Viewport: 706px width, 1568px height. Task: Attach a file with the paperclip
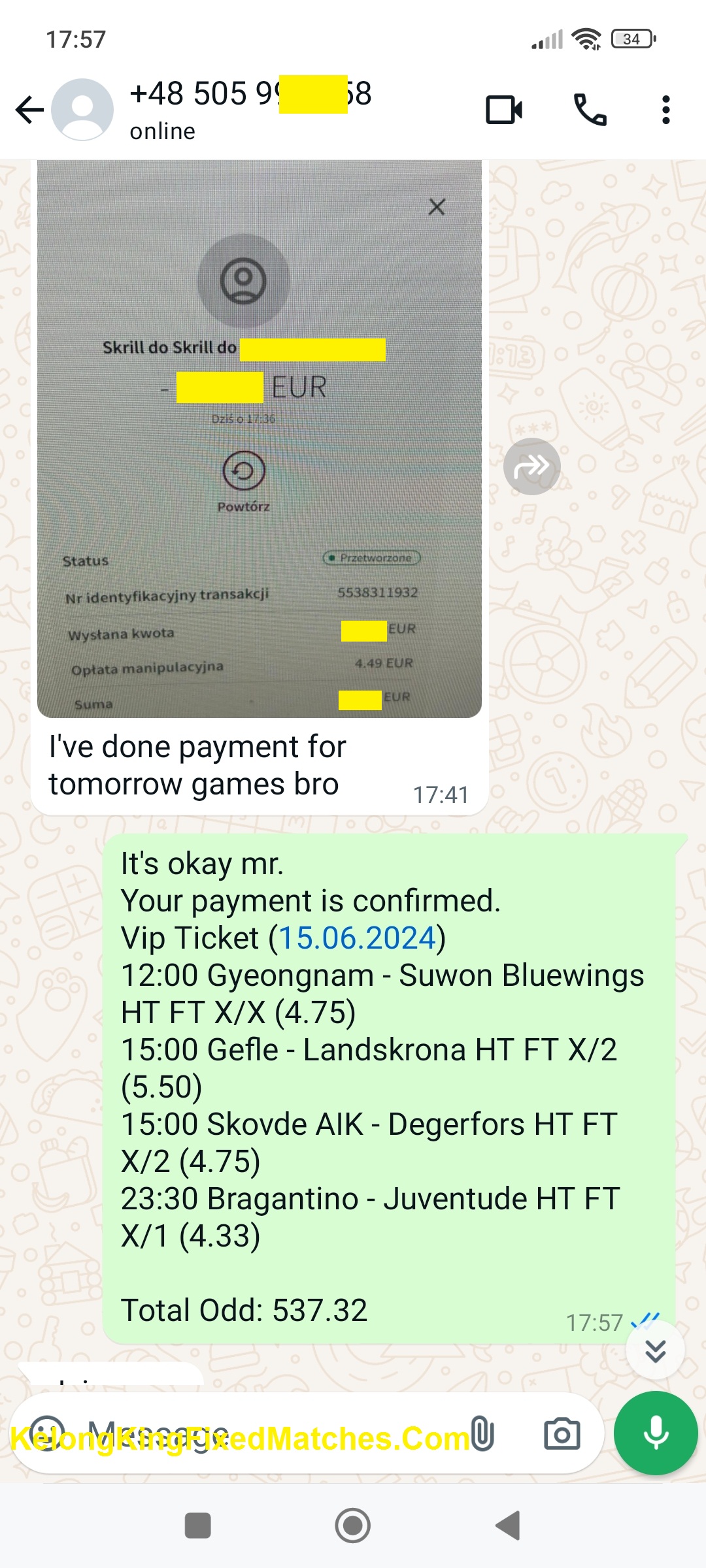coord(482,1433)
